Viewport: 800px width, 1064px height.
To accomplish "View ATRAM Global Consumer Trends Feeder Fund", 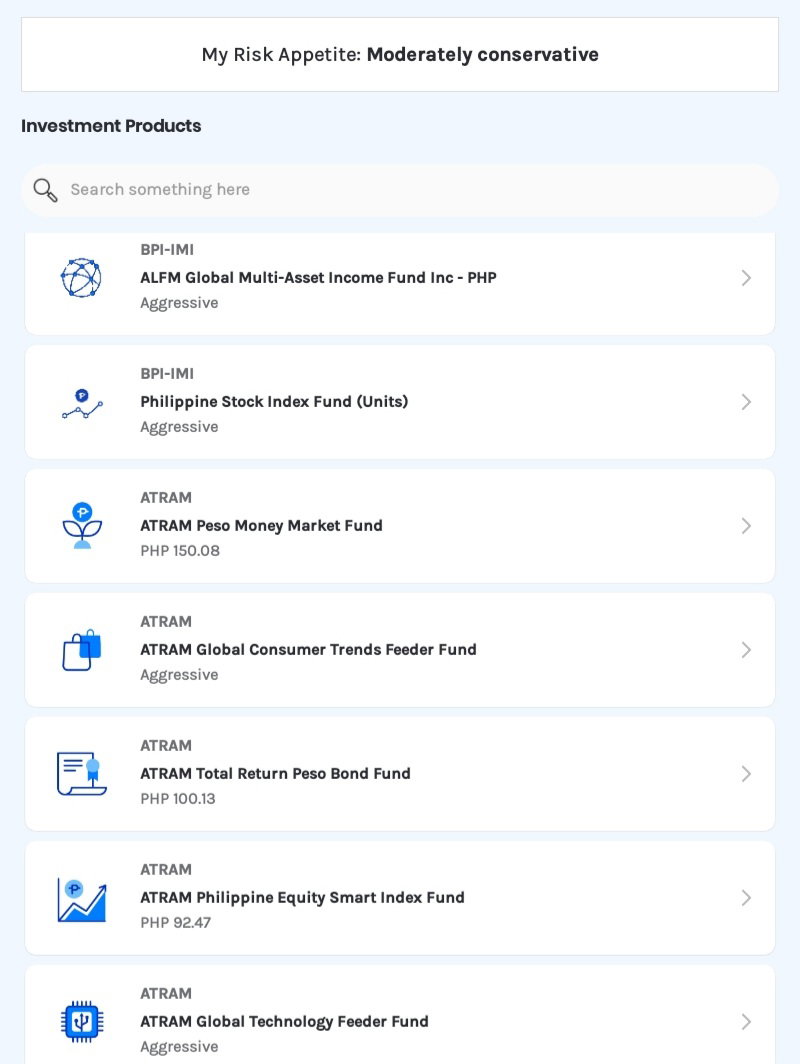I will 400,650.
